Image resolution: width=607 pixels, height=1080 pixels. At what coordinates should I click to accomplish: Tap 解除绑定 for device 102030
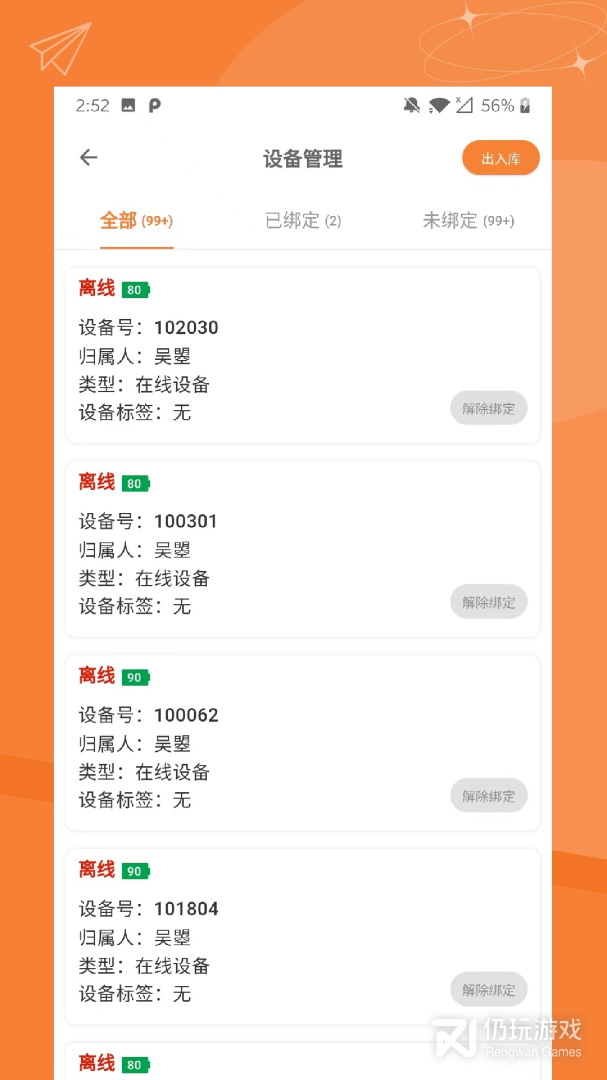tap(488, 408)
